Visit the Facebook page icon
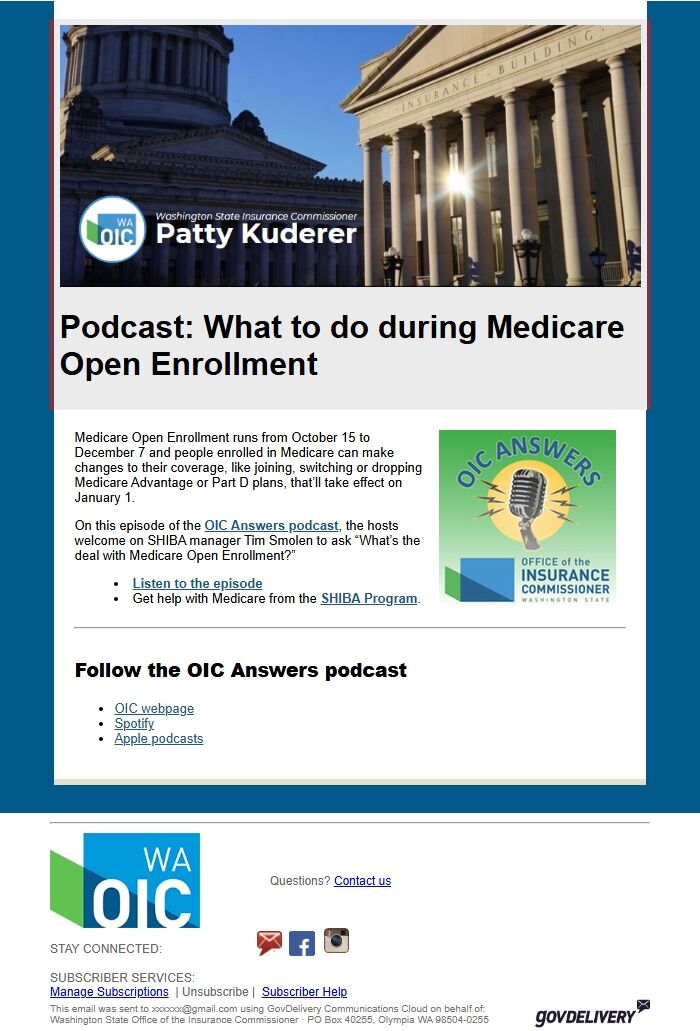The image size is (700, 1031). tap(302, 943)
